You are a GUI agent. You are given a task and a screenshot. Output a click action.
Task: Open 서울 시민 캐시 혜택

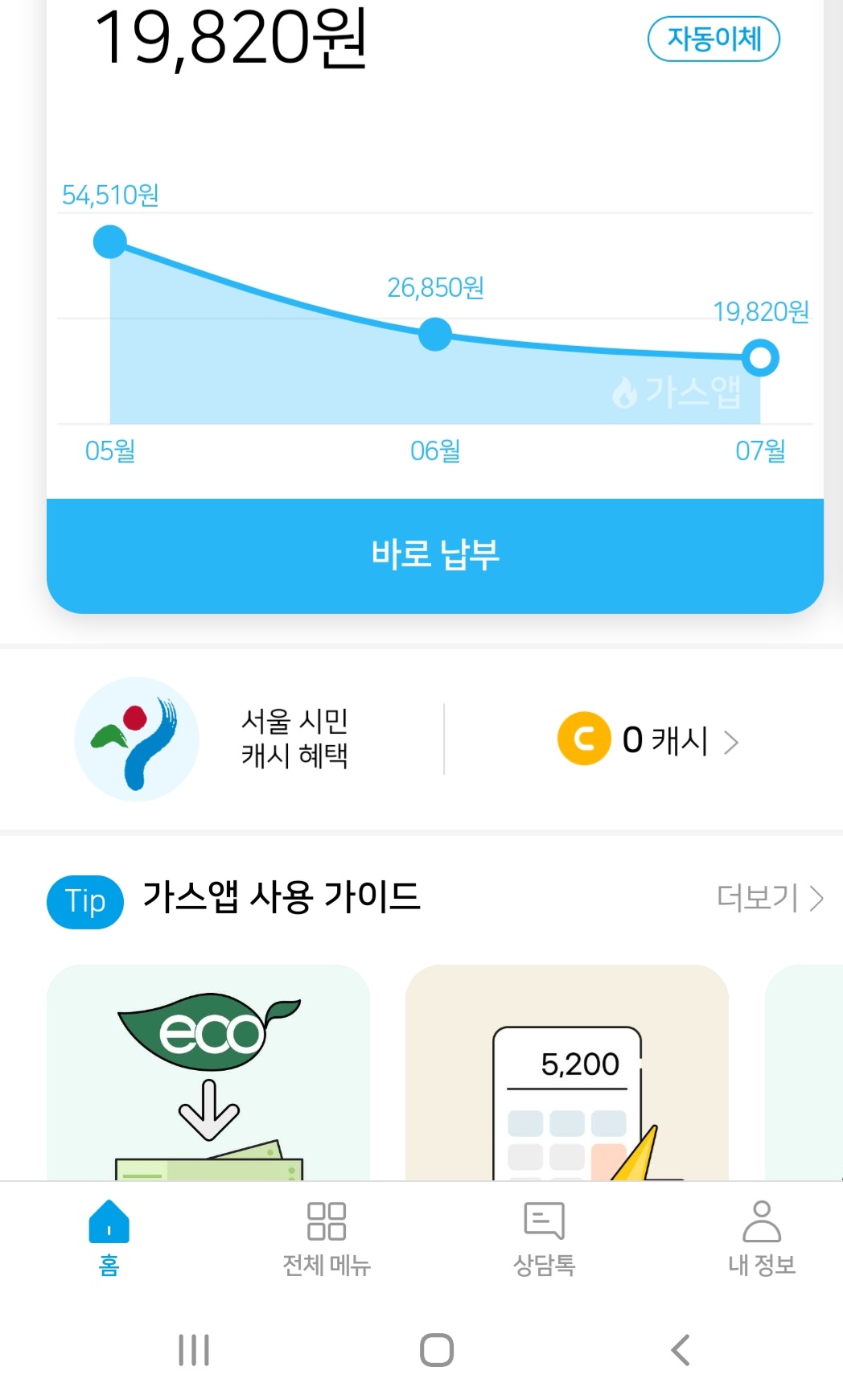294,738
